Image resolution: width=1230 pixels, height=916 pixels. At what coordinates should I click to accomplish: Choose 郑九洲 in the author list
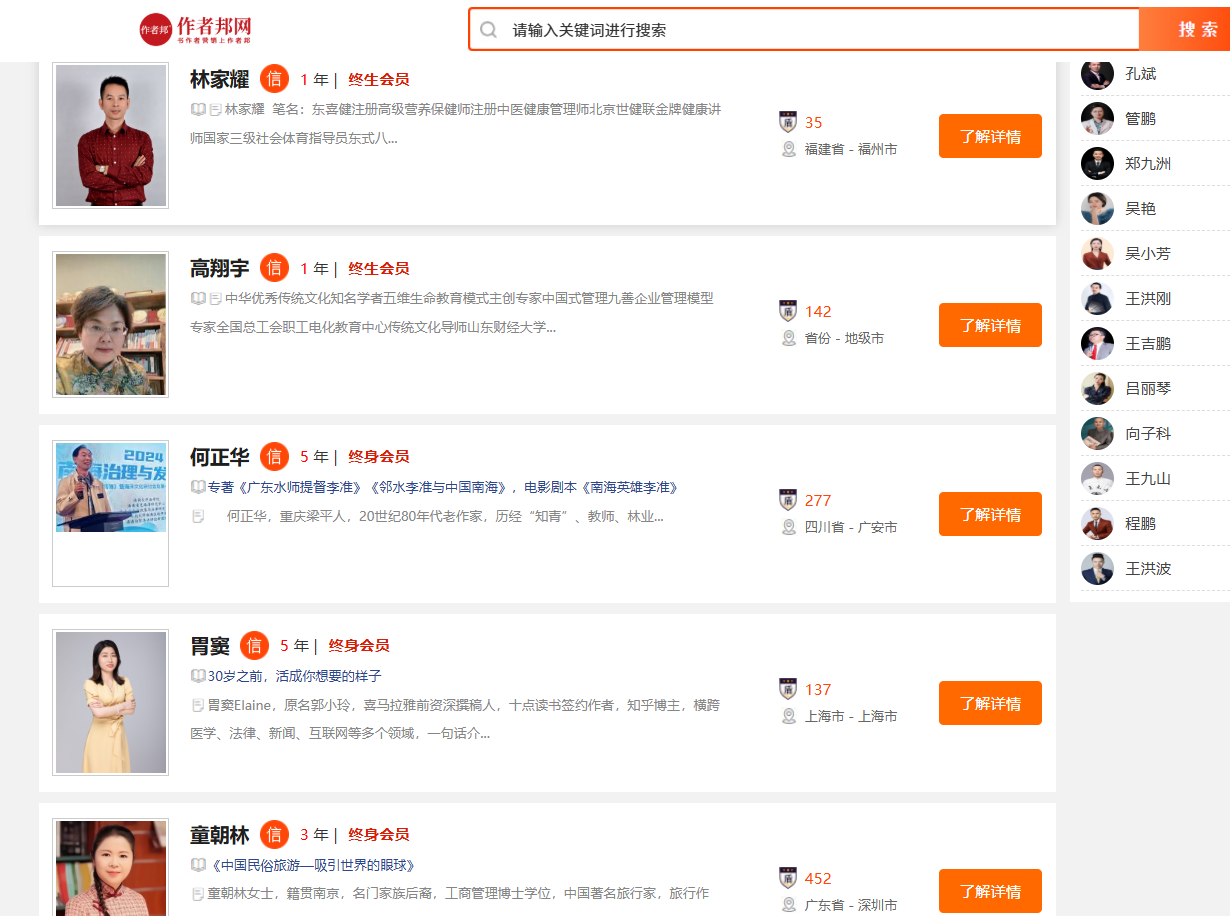tap(1148, 164)
